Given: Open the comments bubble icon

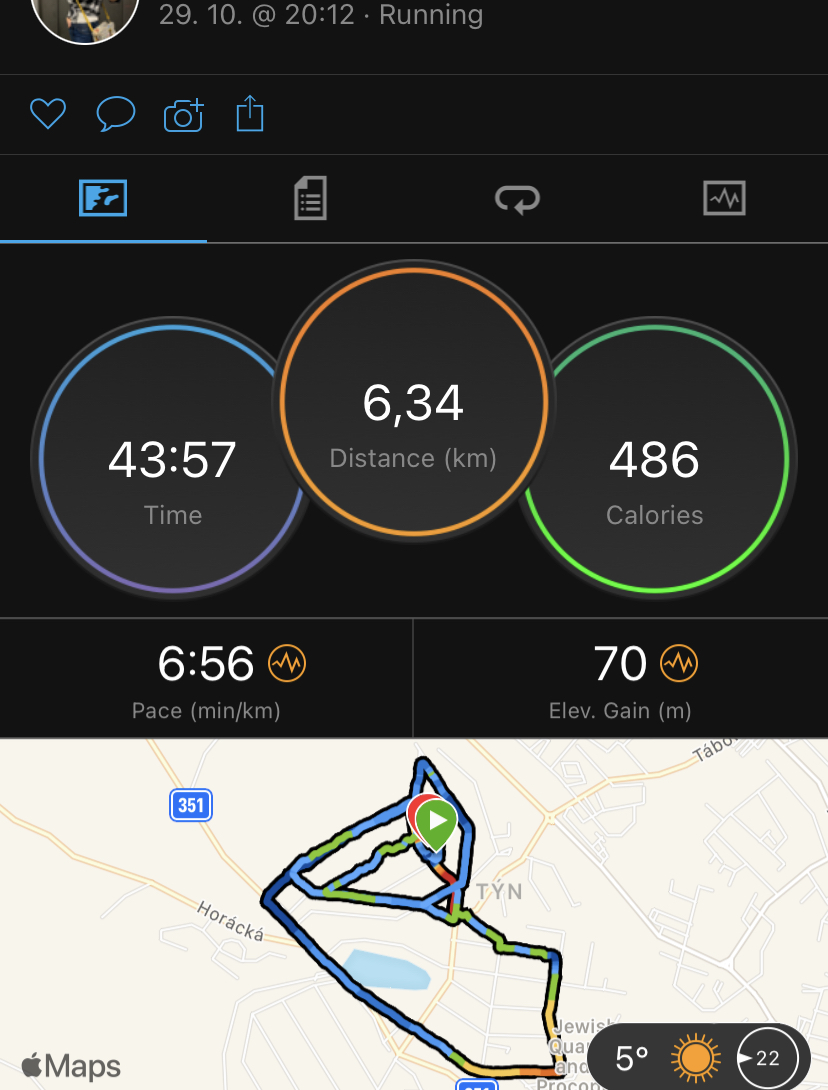Looking at the screenshot, I should tap(115, 114).
